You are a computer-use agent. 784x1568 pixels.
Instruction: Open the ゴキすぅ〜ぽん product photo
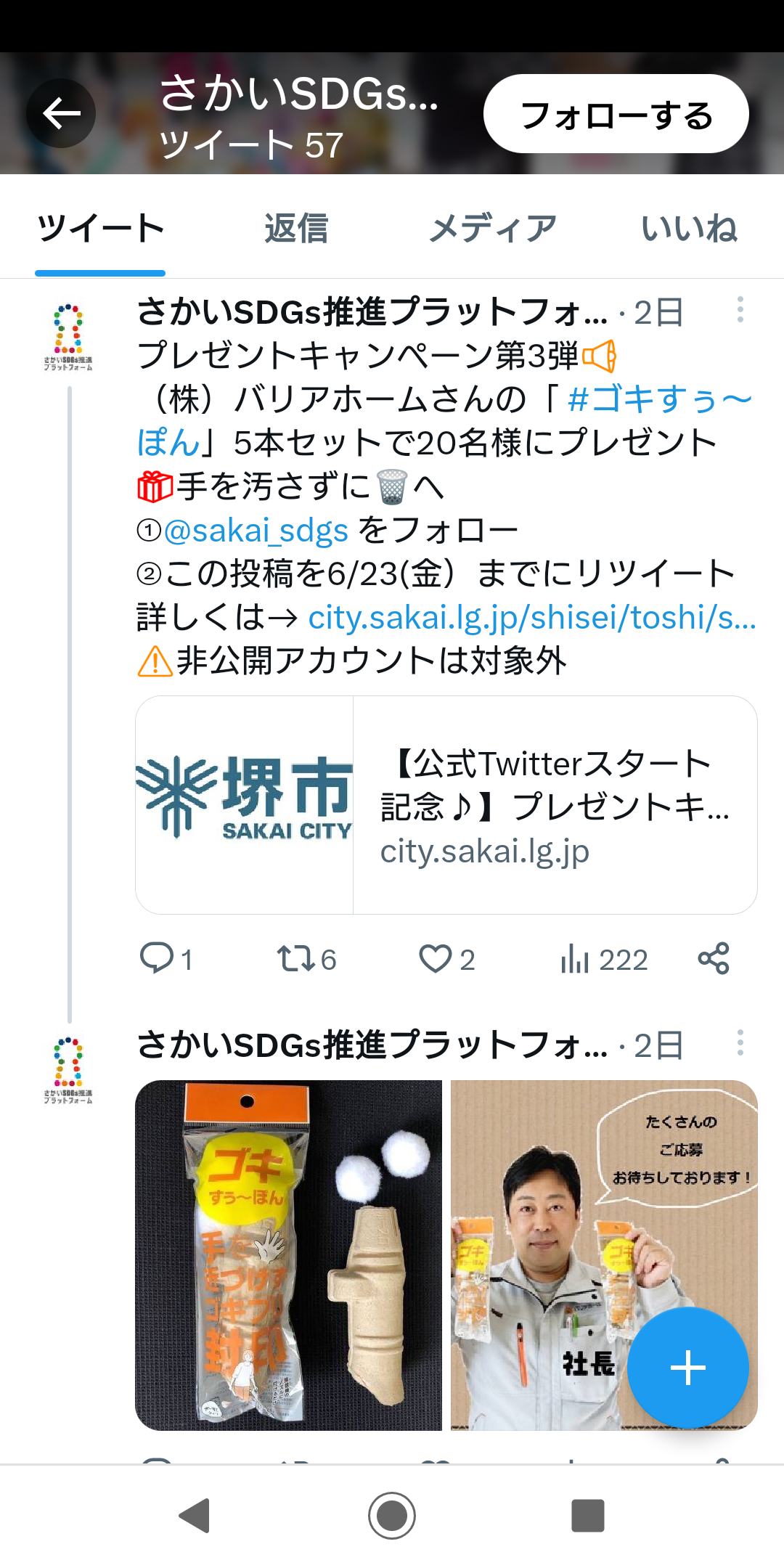[x=288, y=1254]
